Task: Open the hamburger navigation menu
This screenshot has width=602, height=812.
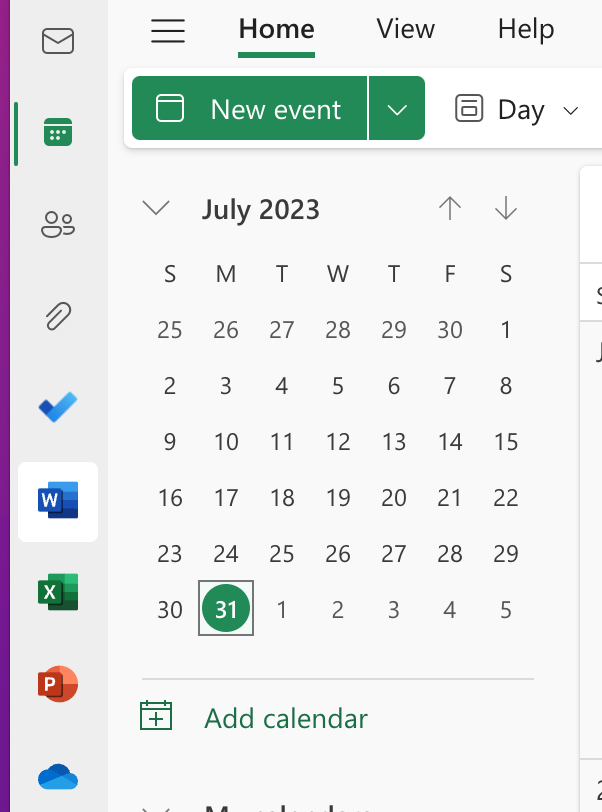Action: (x=168, y=31)
